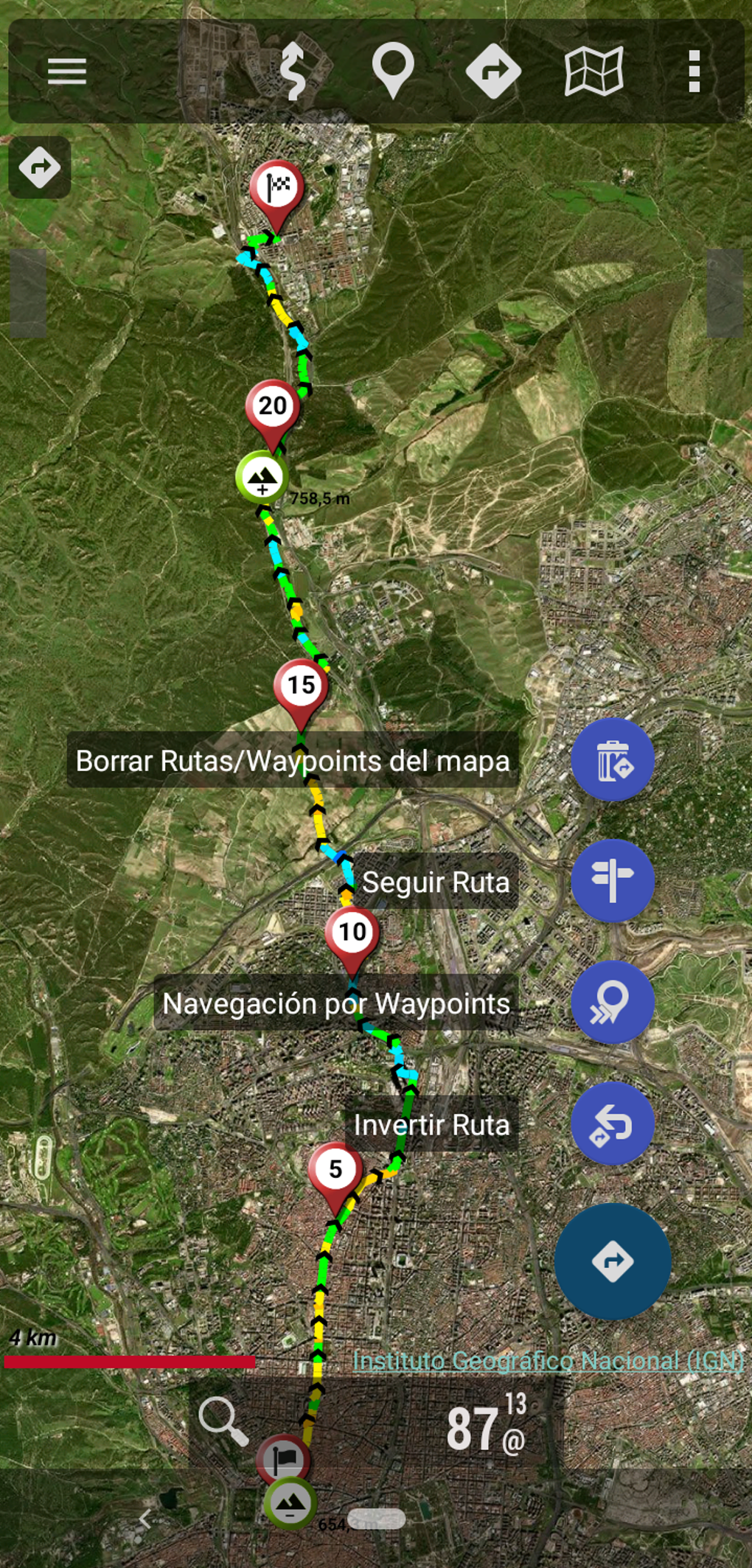Tap the route shortcut button below the toolbar

(x=40, y=167)
